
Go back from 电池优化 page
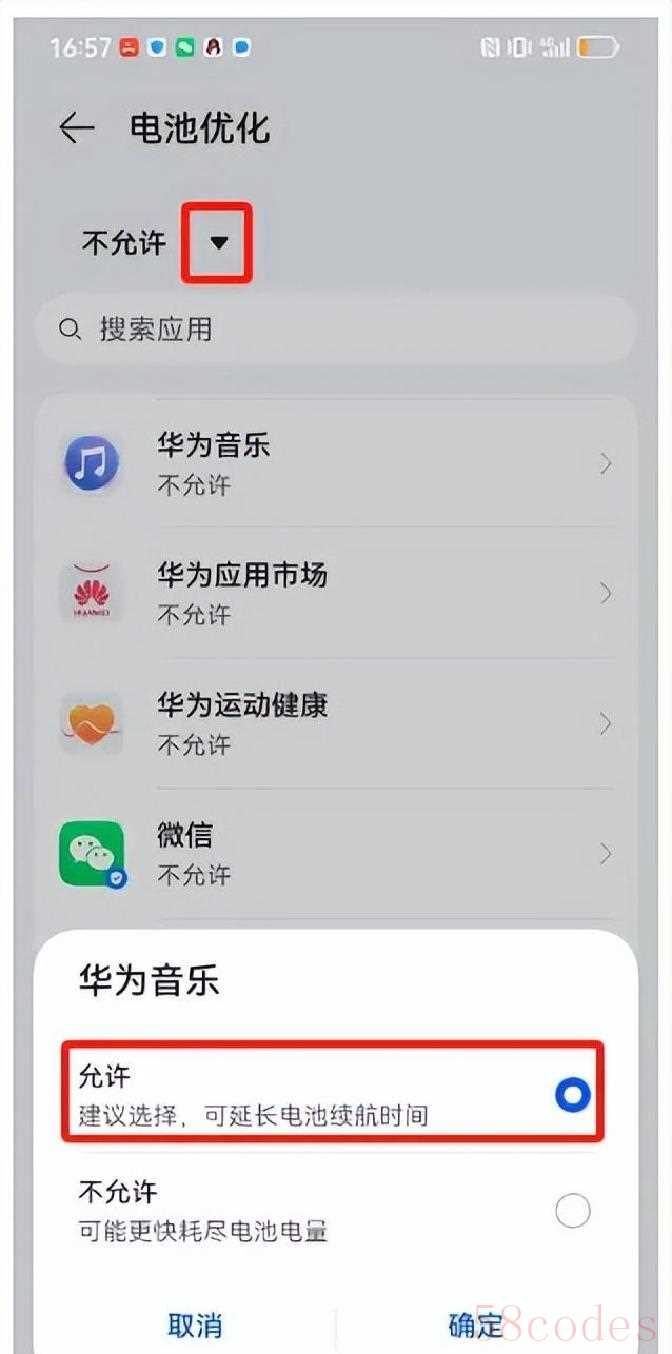point(76,128)
